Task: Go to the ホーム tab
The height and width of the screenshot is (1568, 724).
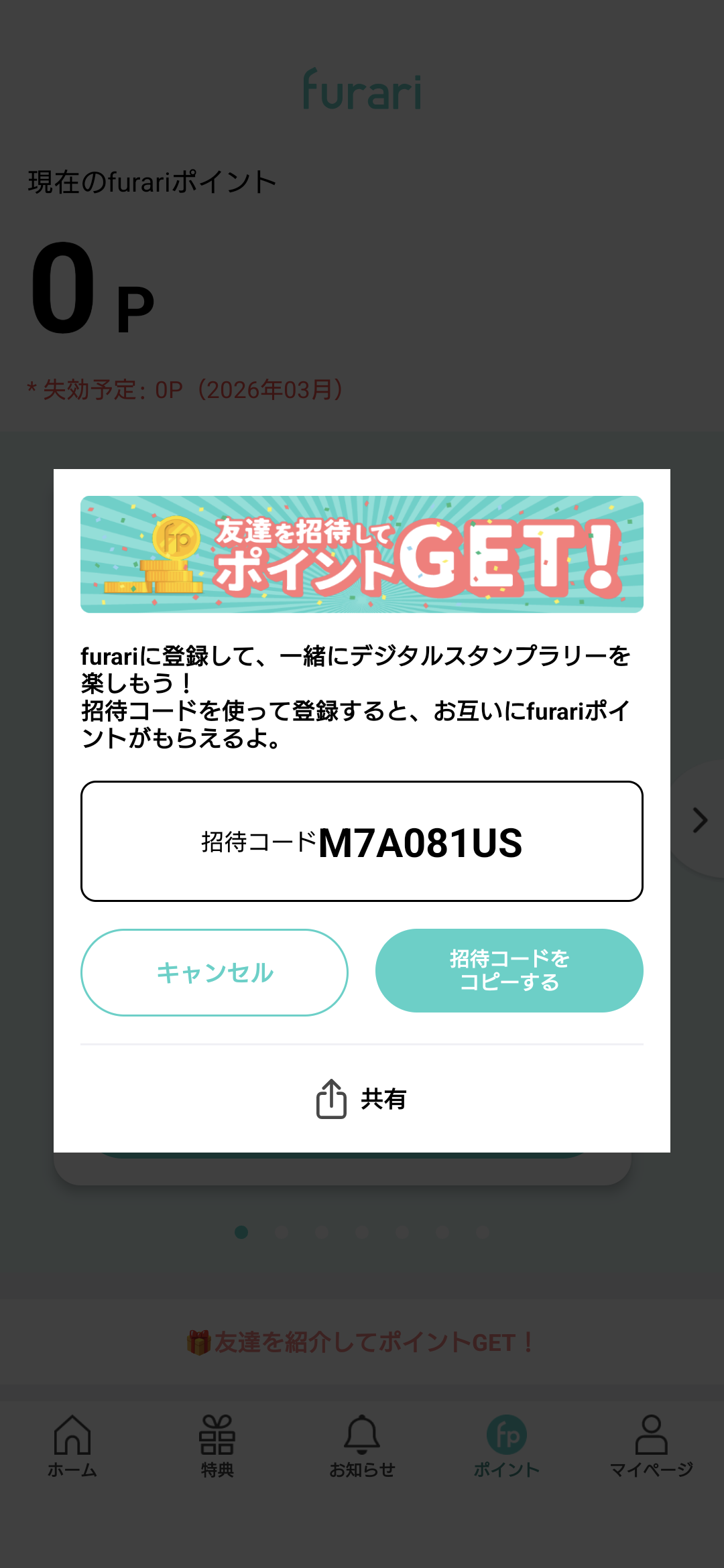Action: (72, 1446)
